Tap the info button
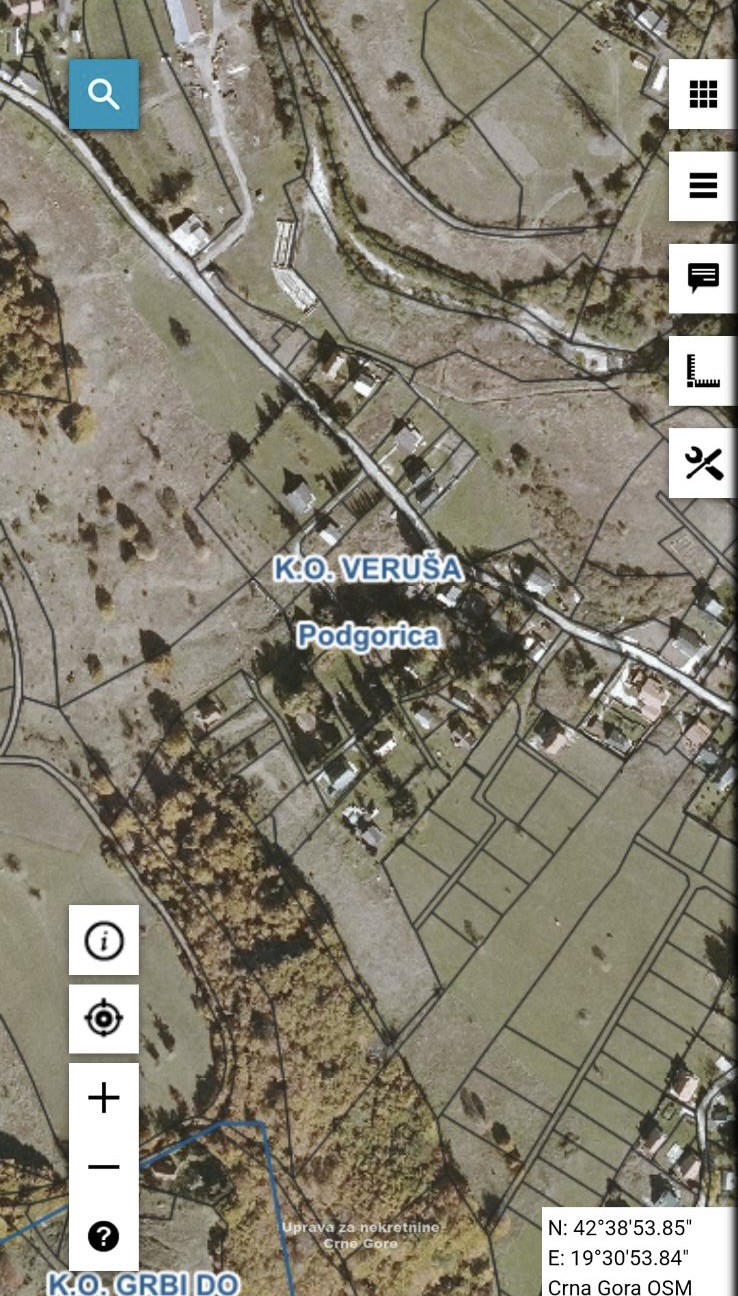 coord(104,940)
